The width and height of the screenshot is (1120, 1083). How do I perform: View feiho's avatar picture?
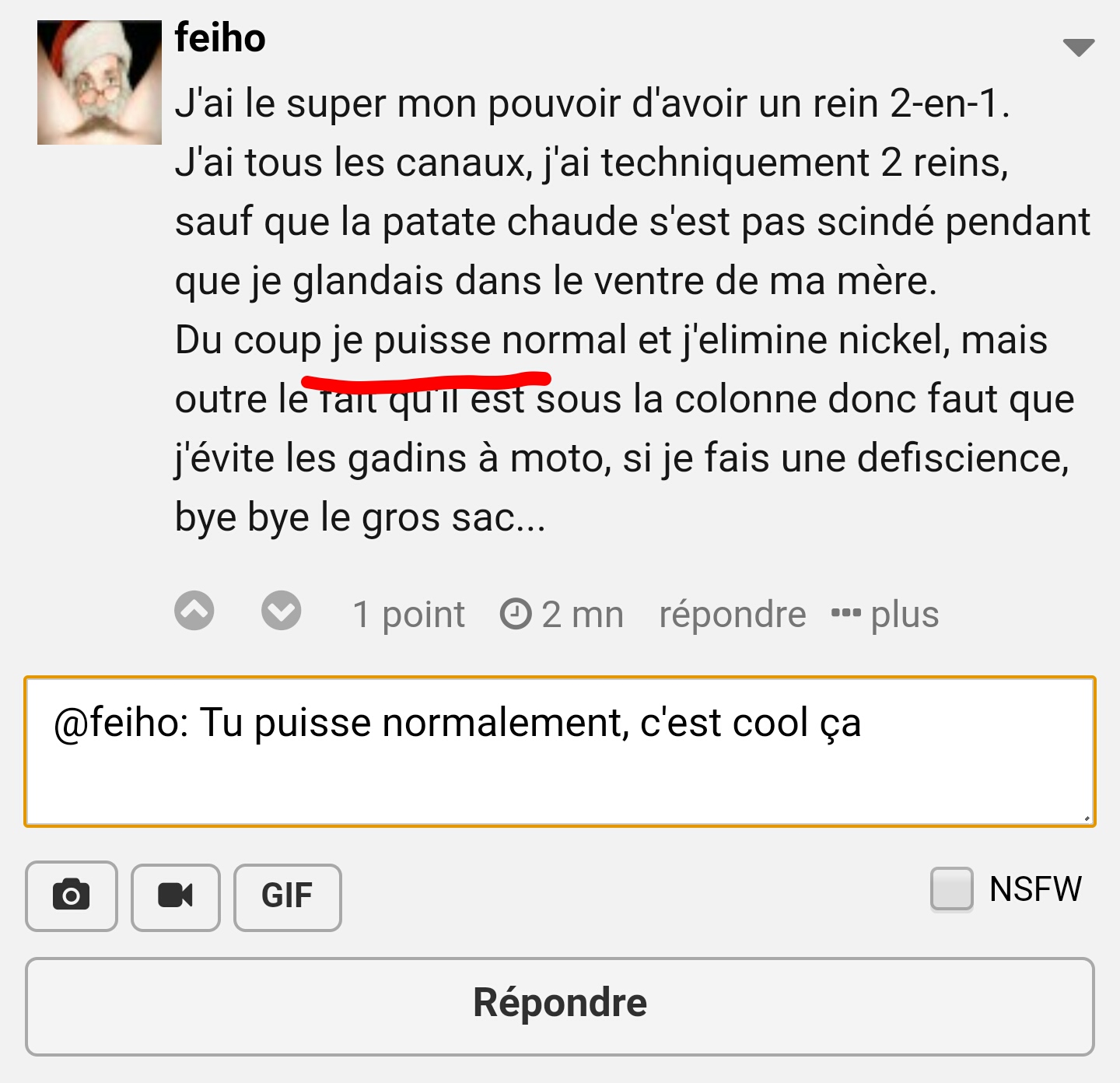coord(100,82)
